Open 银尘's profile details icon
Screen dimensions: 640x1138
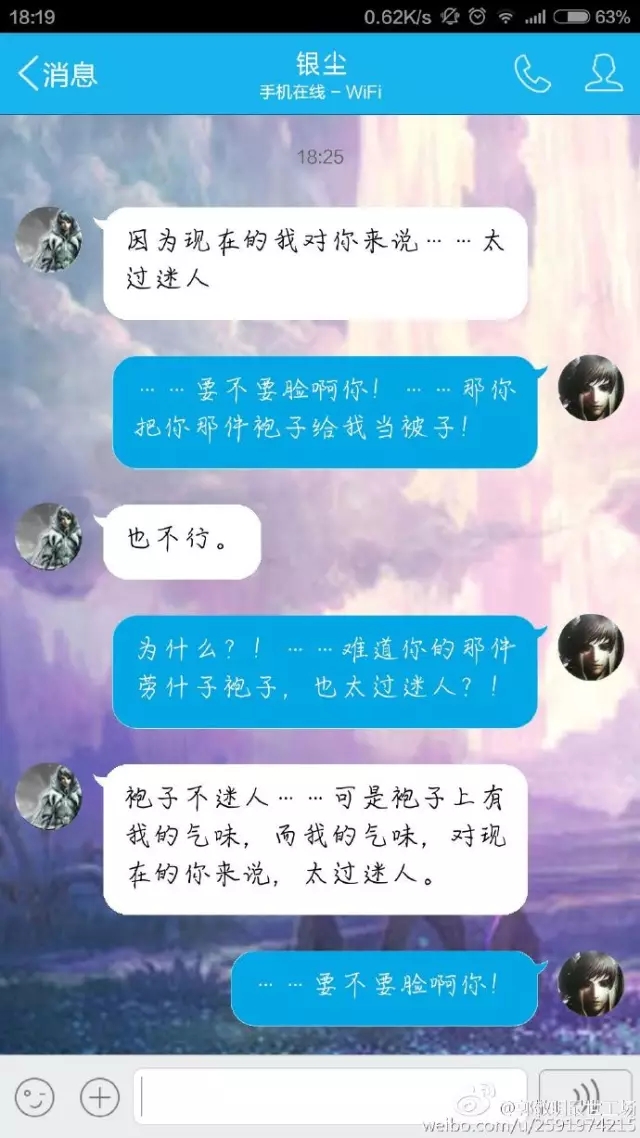[x=603, y=74]
